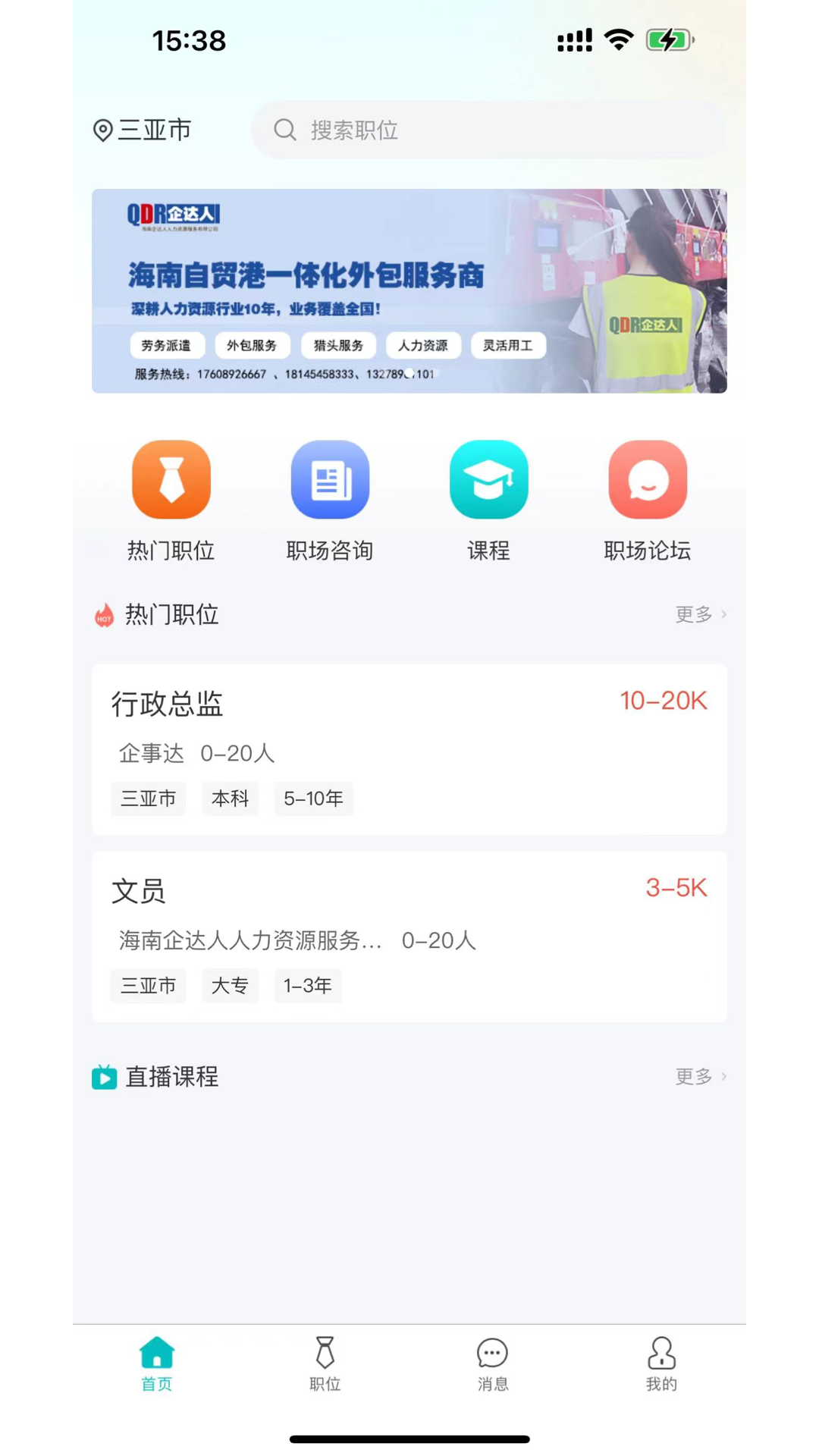Select the 本科 education tag

[x=230, y=799]
